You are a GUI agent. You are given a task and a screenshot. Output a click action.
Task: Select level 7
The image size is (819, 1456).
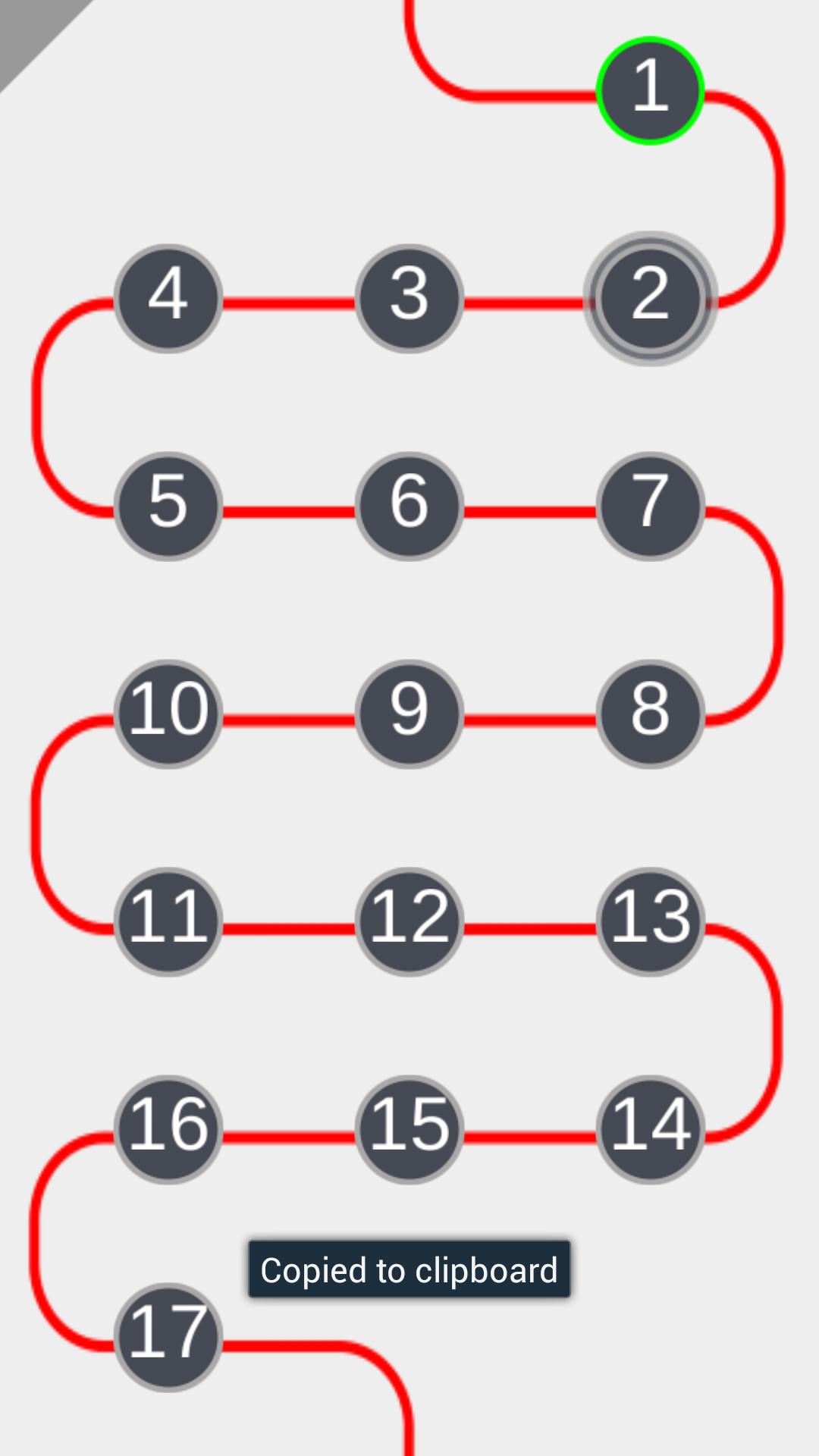coord(650,506)
